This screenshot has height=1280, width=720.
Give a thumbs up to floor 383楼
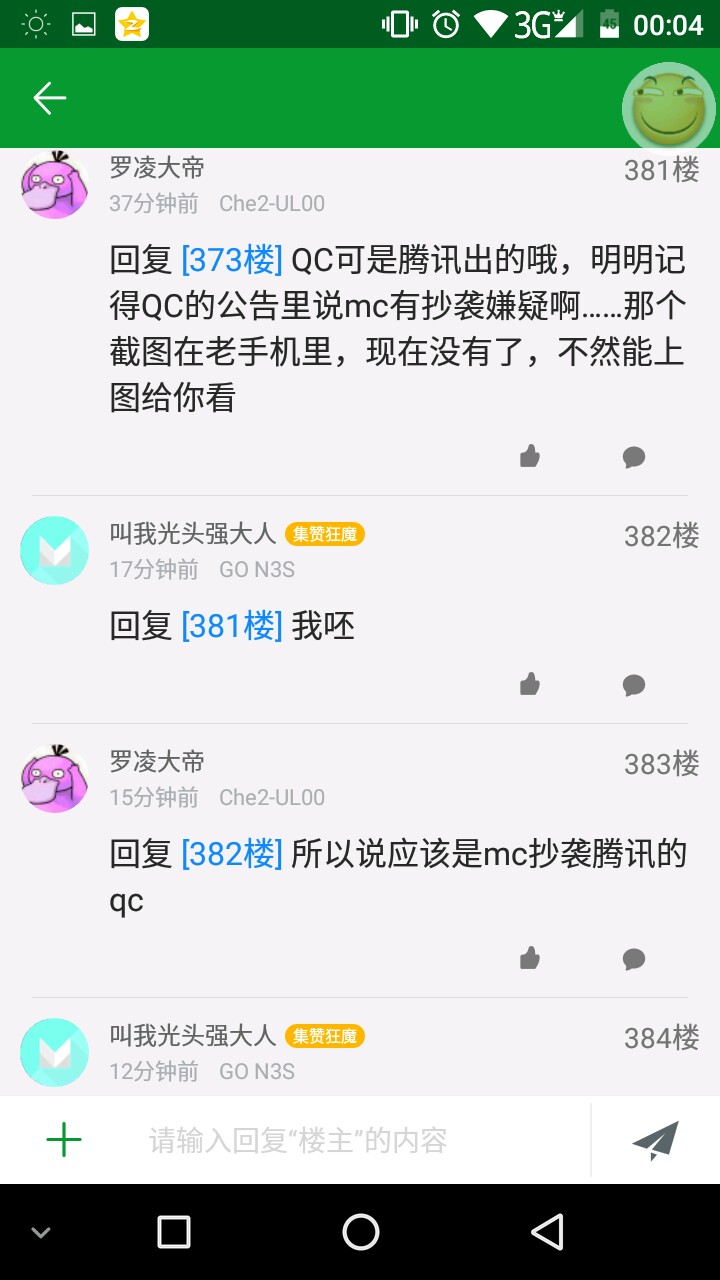(x=530, y=959)
